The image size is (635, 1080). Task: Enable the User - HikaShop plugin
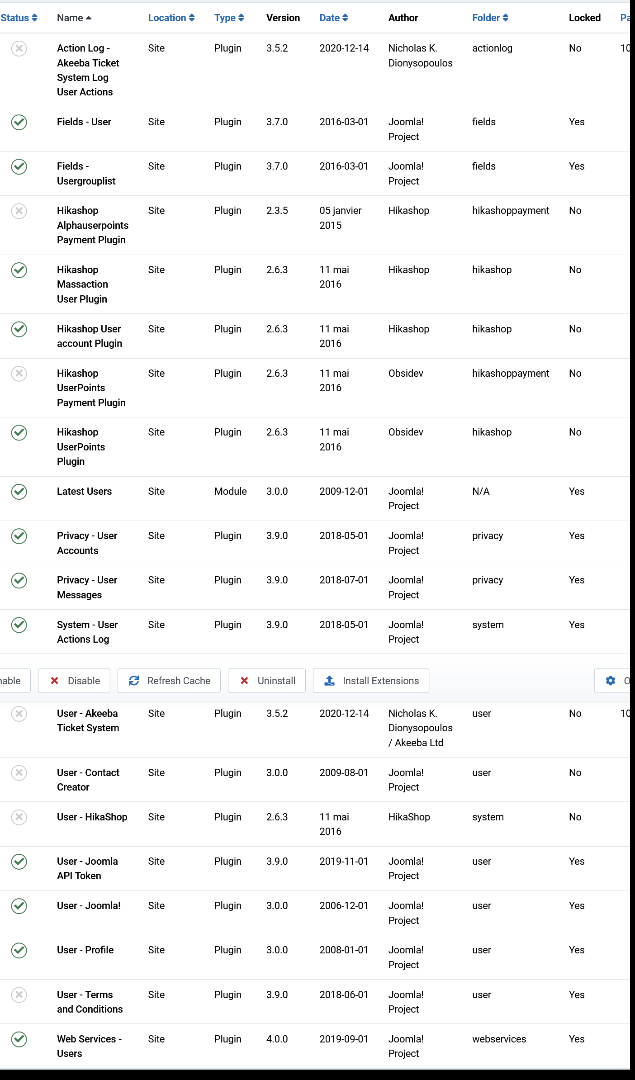click(x=19, y=817)
